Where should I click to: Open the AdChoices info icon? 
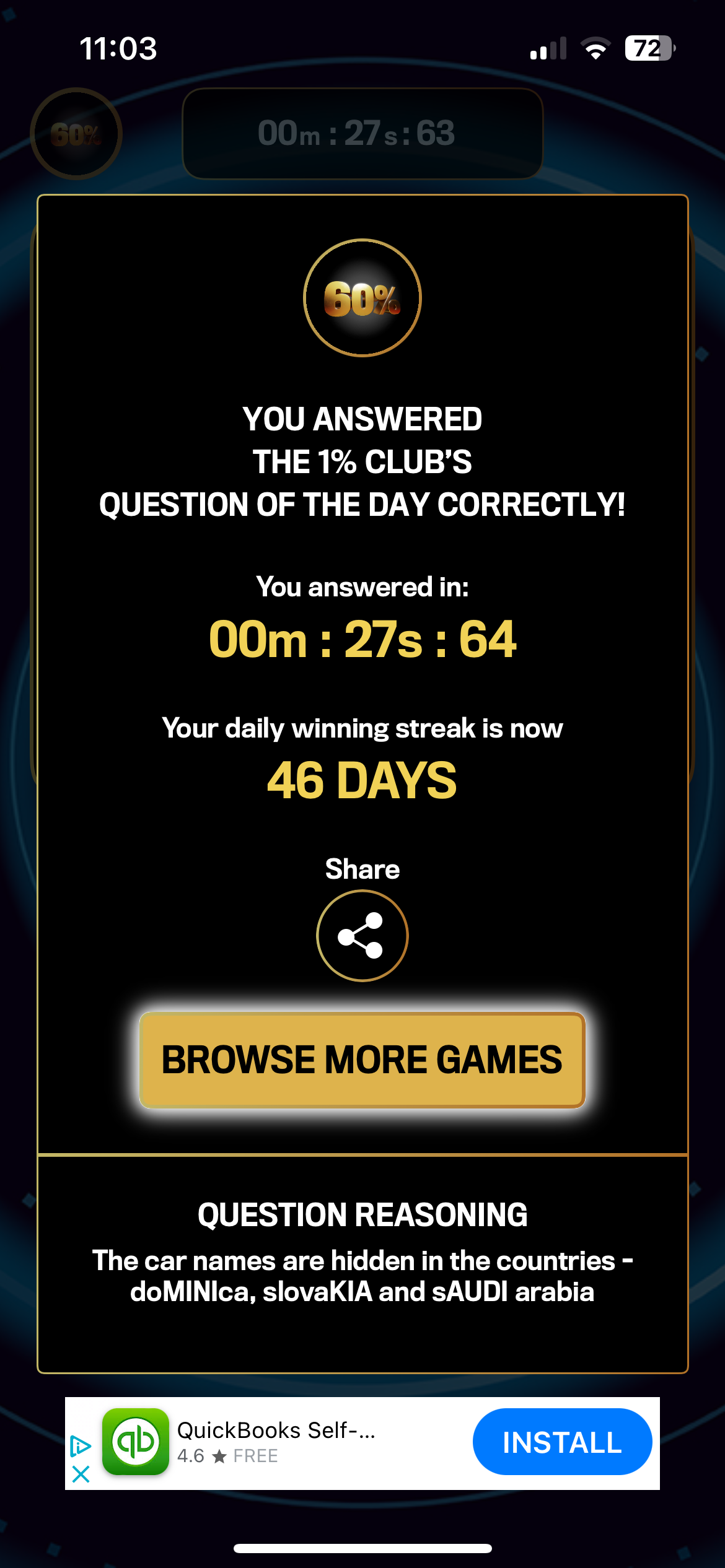(x=81, y=1446)
